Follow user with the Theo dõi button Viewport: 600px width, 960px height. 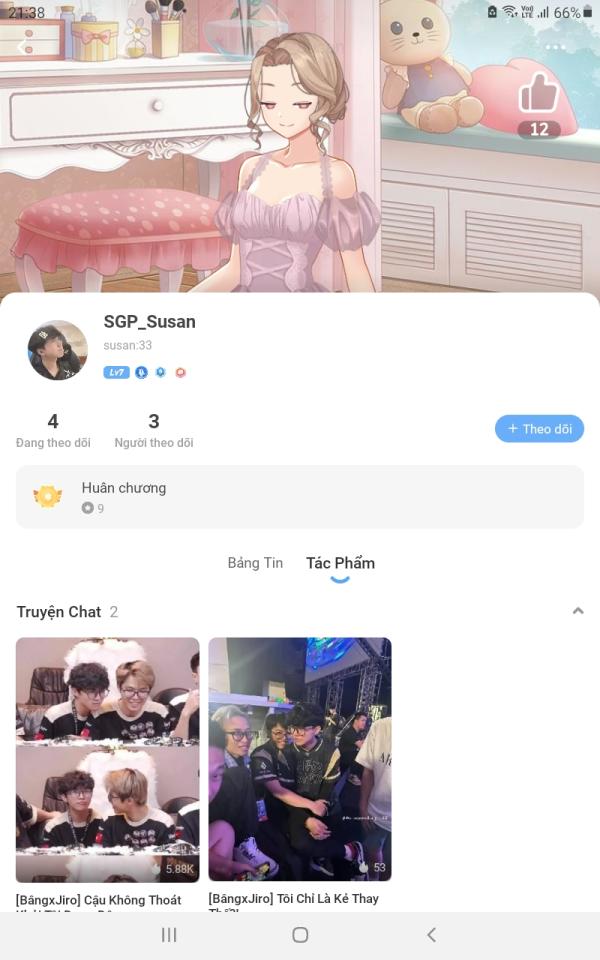(539, 429)
